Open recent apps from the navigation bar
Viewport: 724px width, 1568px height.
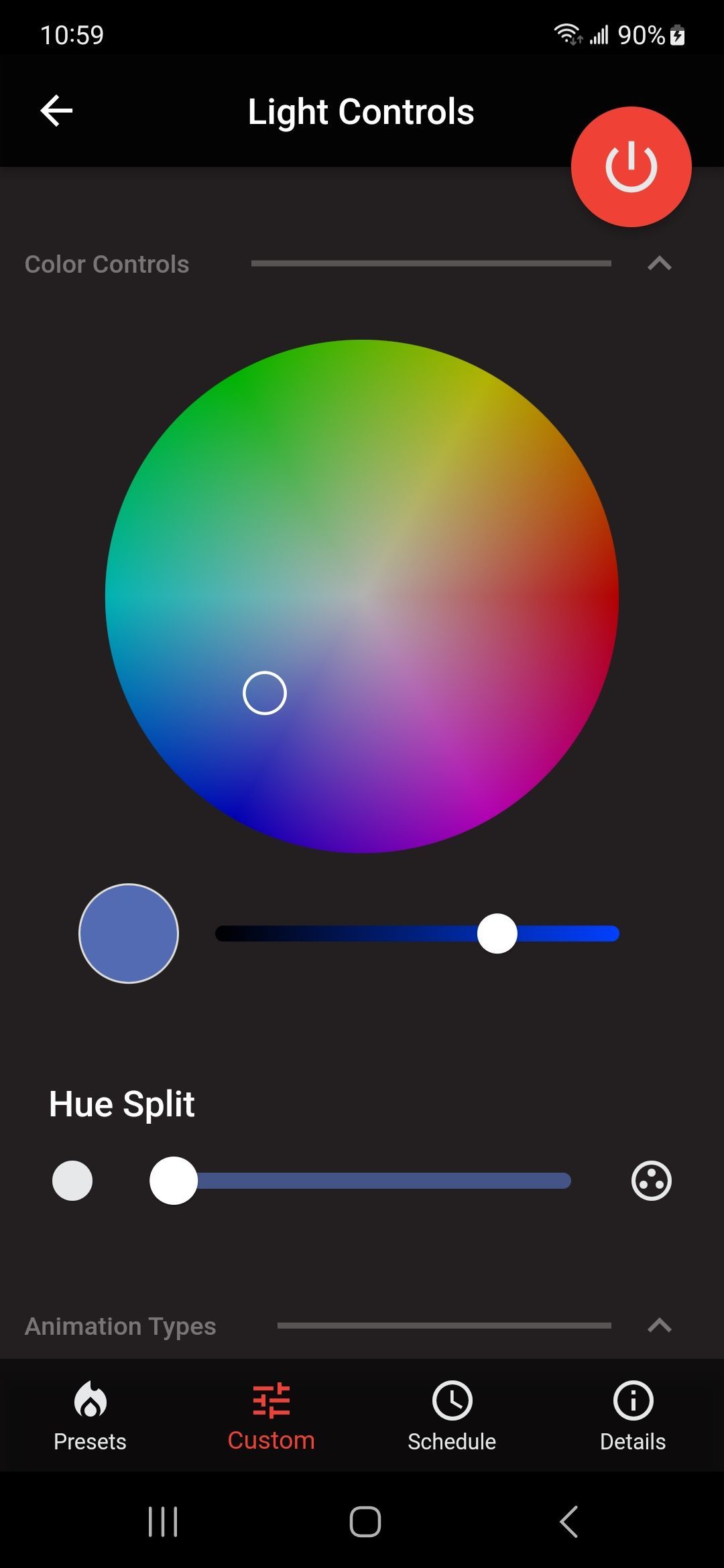[163, 1521]
